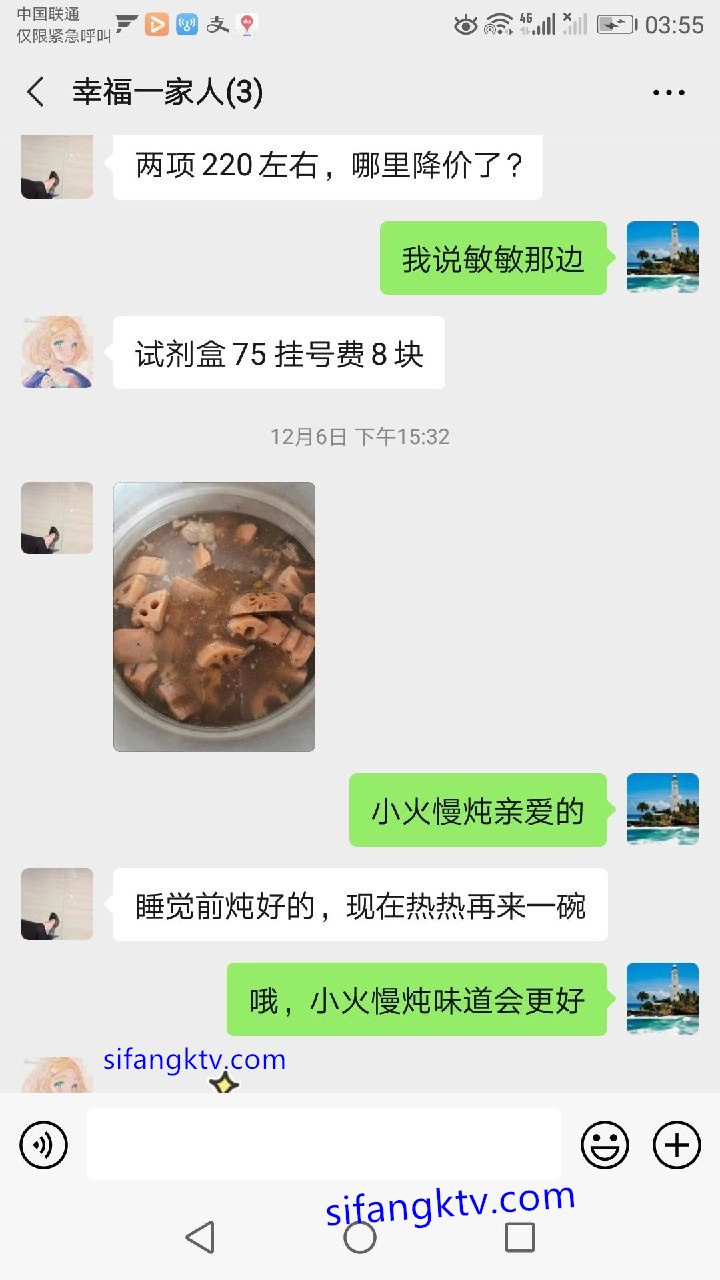Open the lighthouse avatar beside 我说敏敏那边
The width and height of the screenshot is (720, 1280).
662,258
